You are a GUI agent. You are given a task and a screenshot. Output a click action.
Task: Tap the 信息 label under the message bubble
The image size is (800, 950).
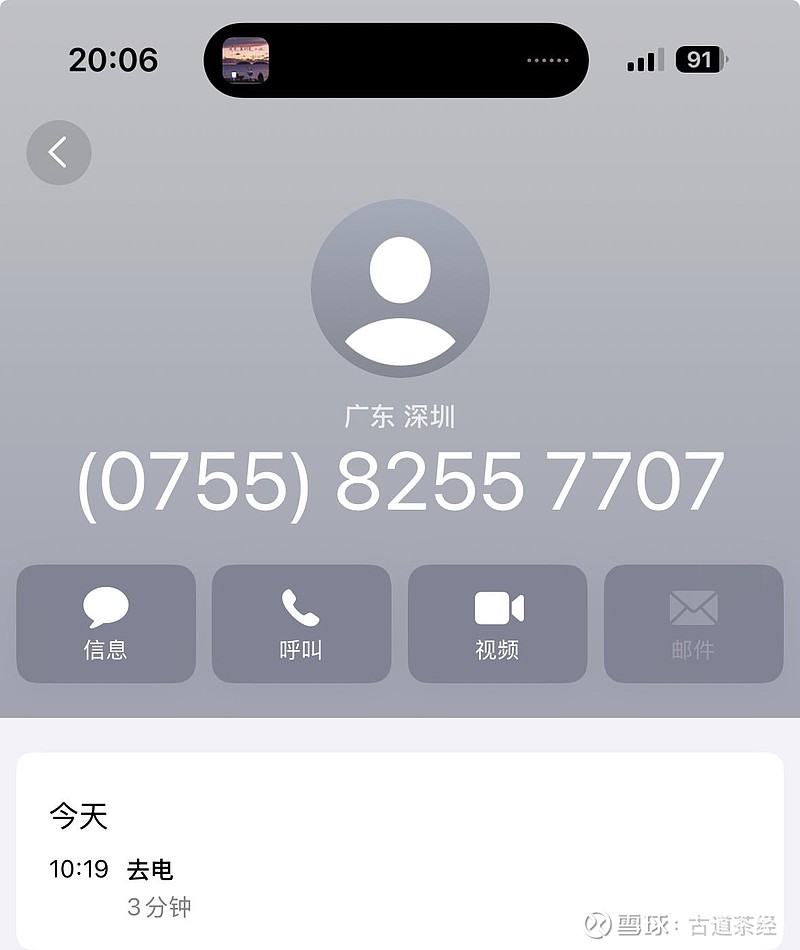click(x=106, y=648)
